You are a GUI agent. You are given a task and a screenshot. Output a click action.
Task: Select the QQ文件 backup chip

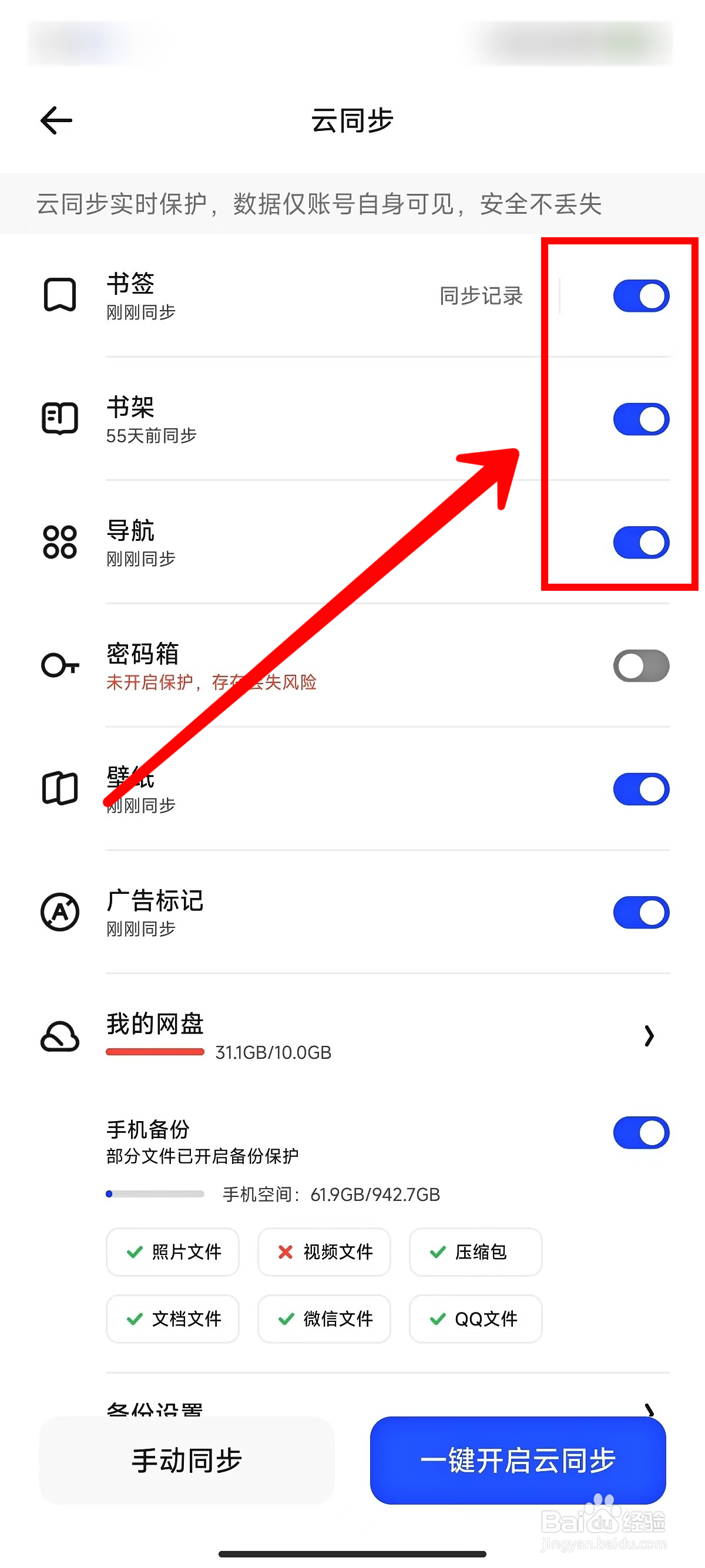pyautogui.click(x=475, y=1318)
